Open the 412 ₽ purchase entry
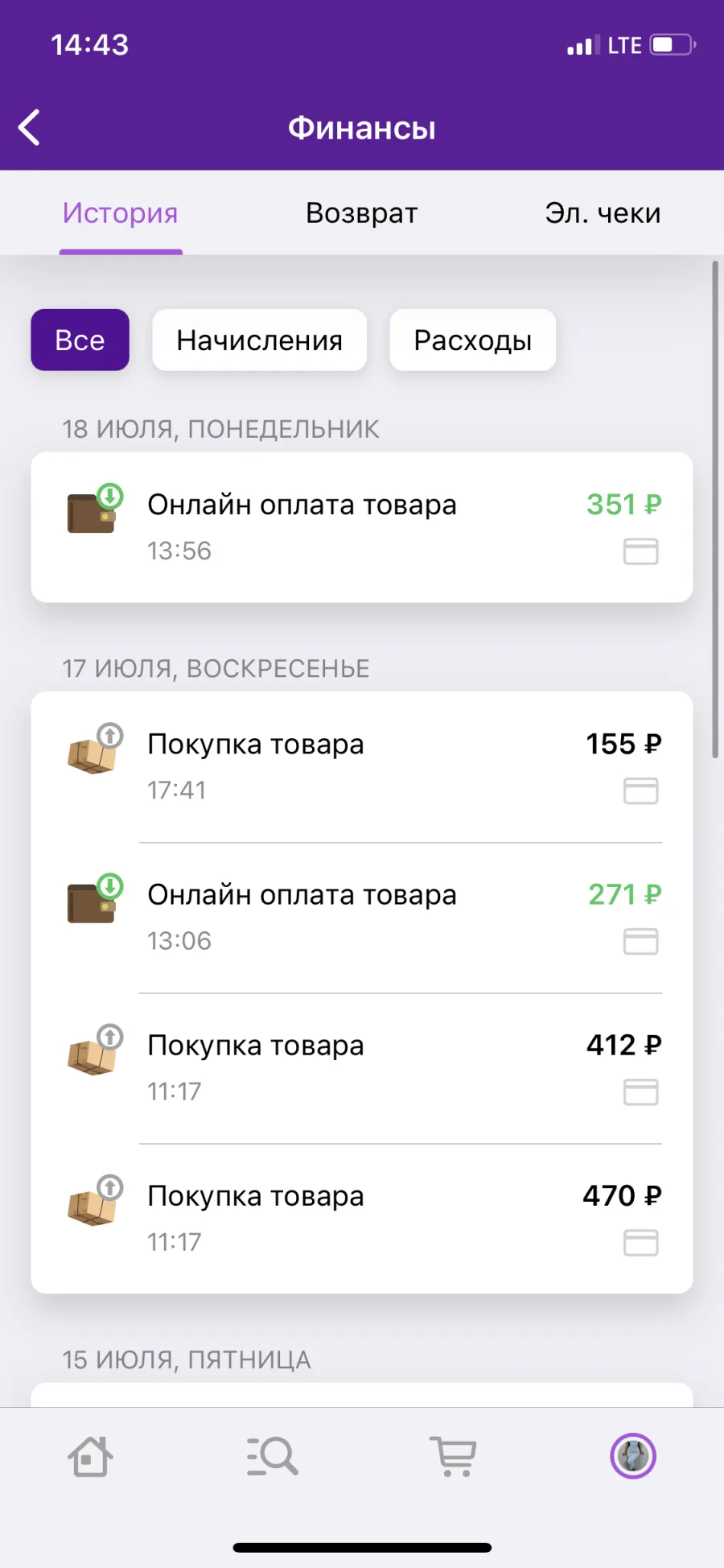724x1568 pixels. tap(362, 1068)
